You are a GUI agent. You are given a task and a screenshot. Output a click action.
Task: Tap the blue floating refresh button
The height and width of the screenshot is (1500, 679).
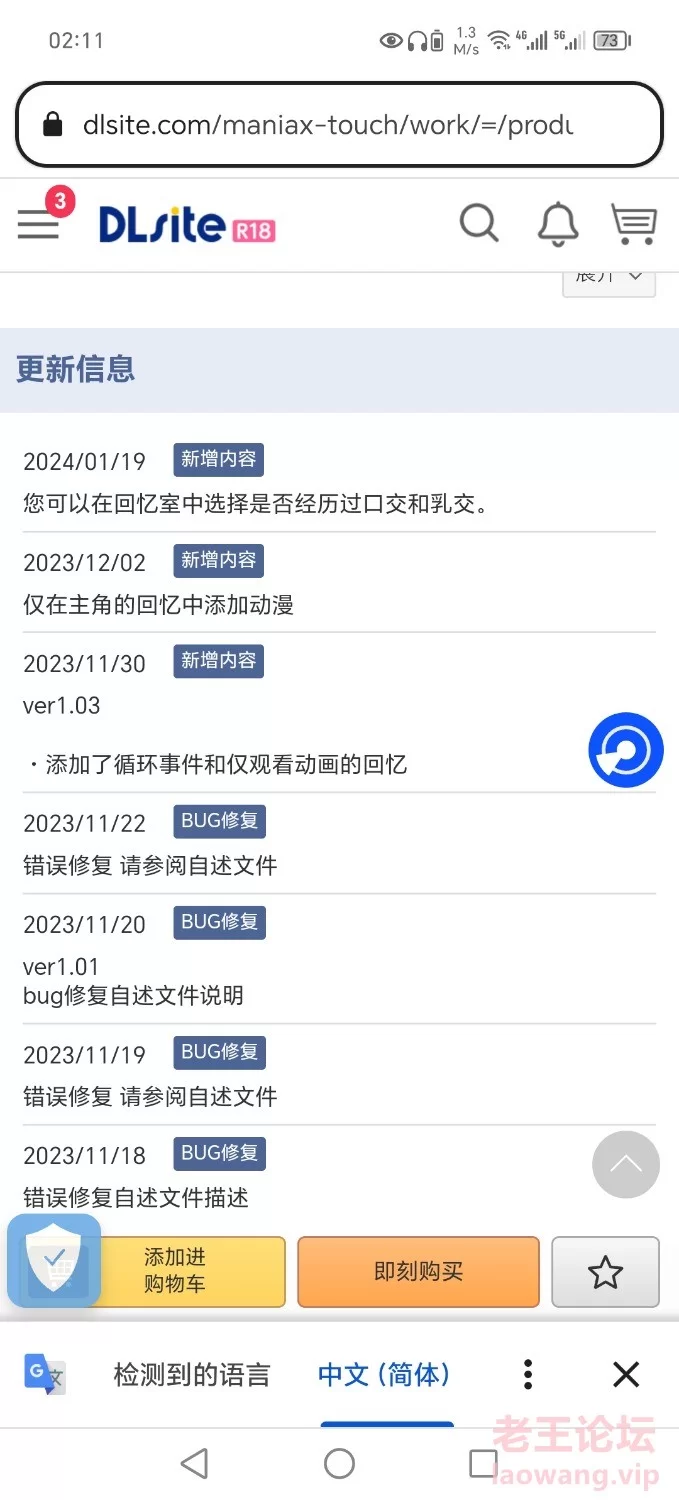point(626,750)
